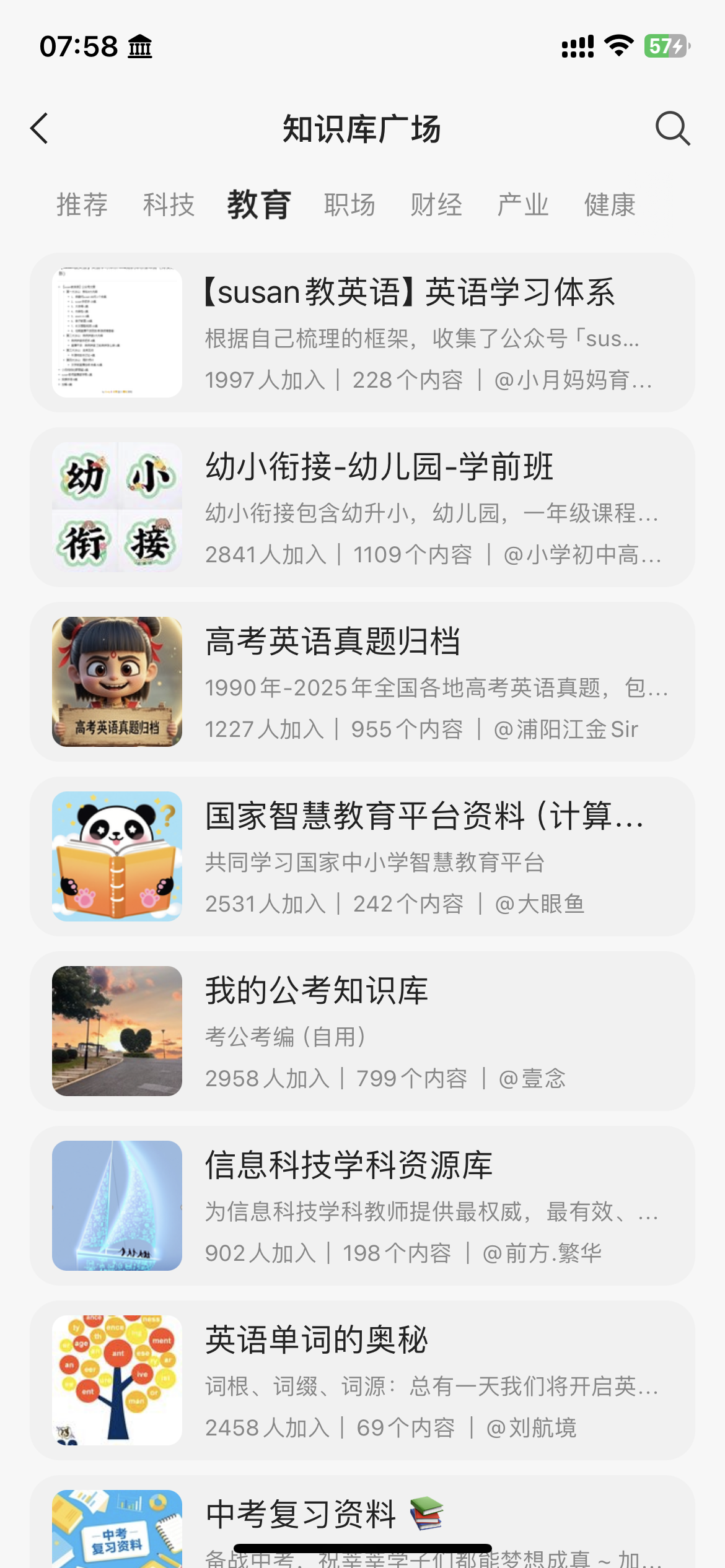Switch to the 职场 tab
This screenshot has width=725, height=1568.
click(x=349, y=205)
